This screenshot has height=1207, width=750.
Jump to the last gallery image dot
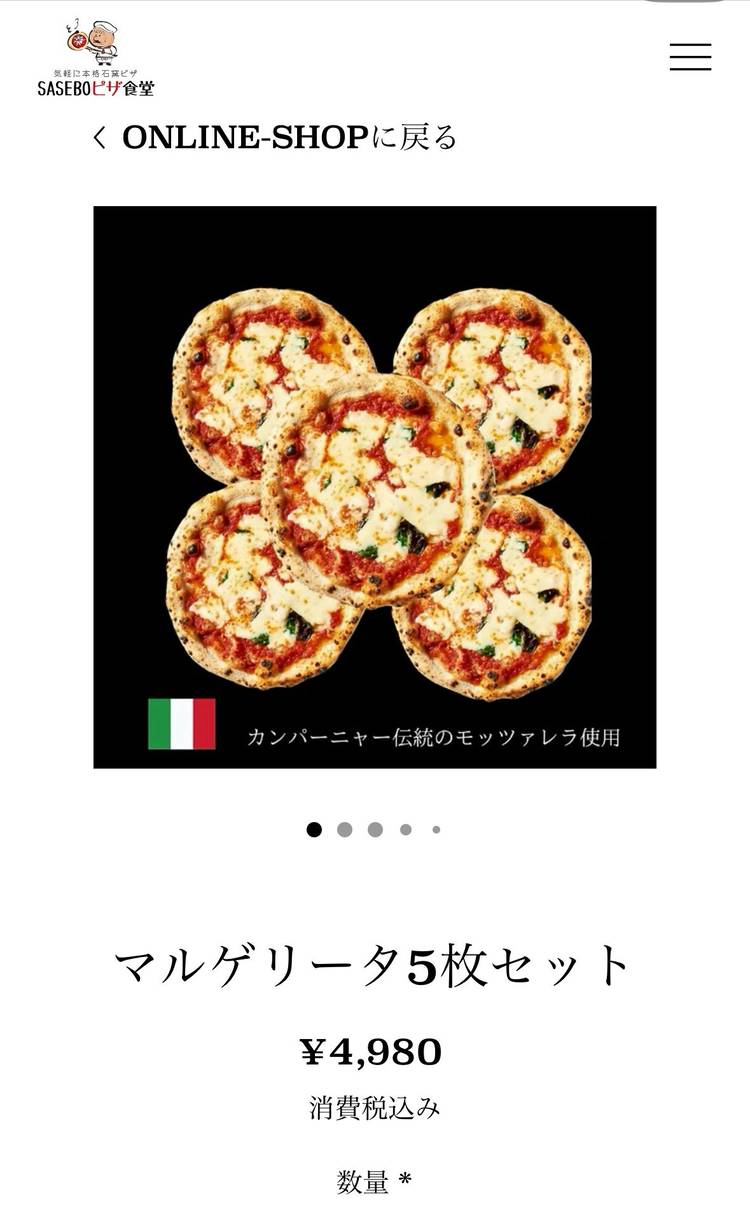click(436, 829)
